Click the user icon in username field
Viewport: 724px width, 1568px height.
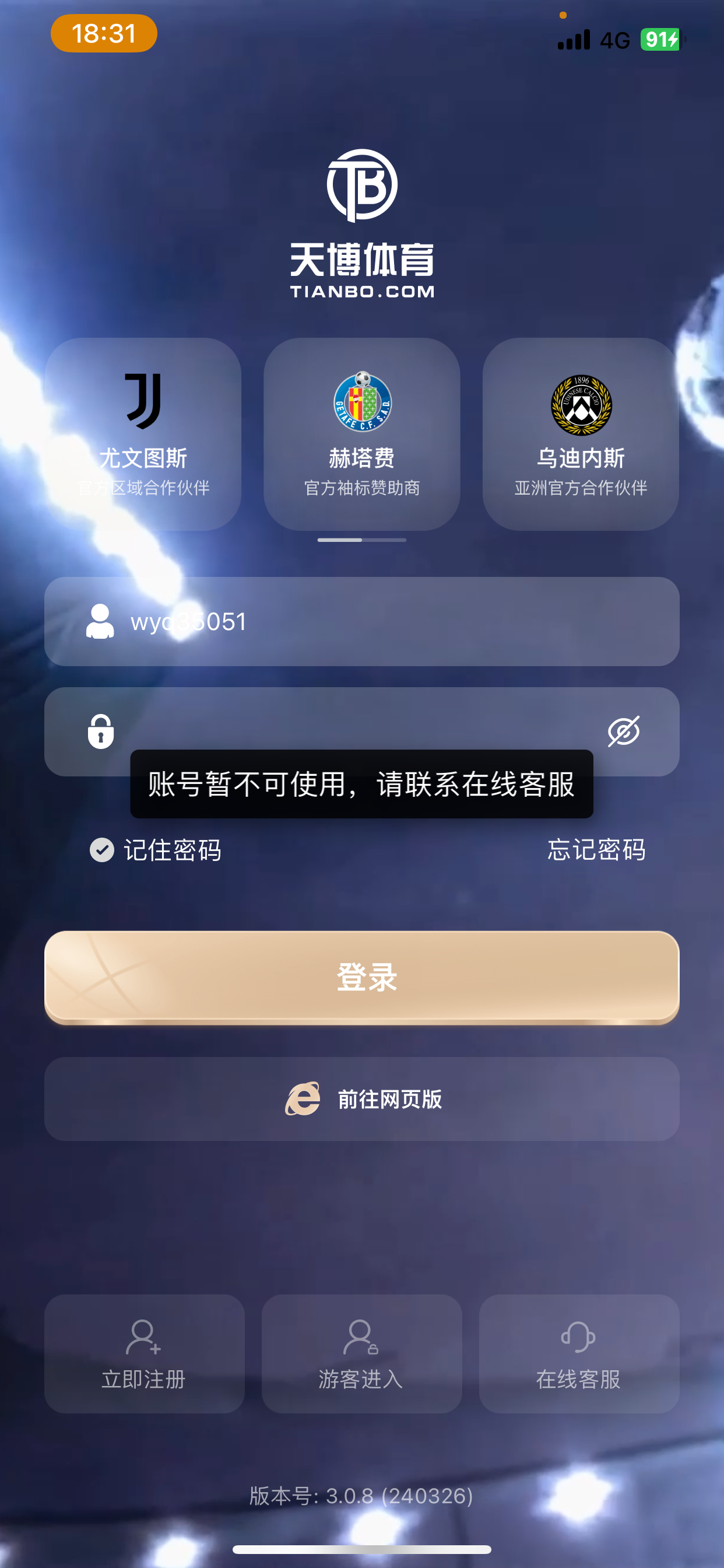[x=101, y=621]
